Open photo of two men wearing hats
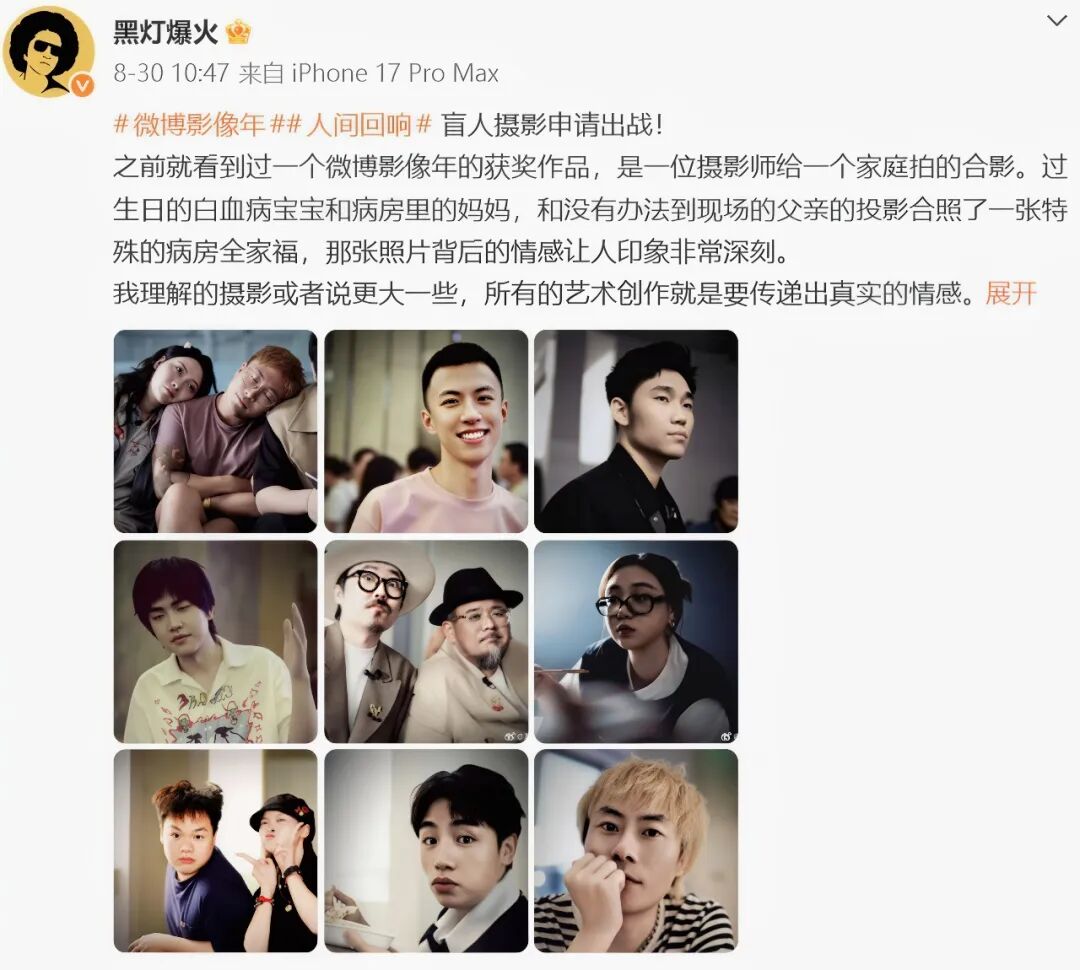This screenshot has width=1080, height=970. [426, 642]
